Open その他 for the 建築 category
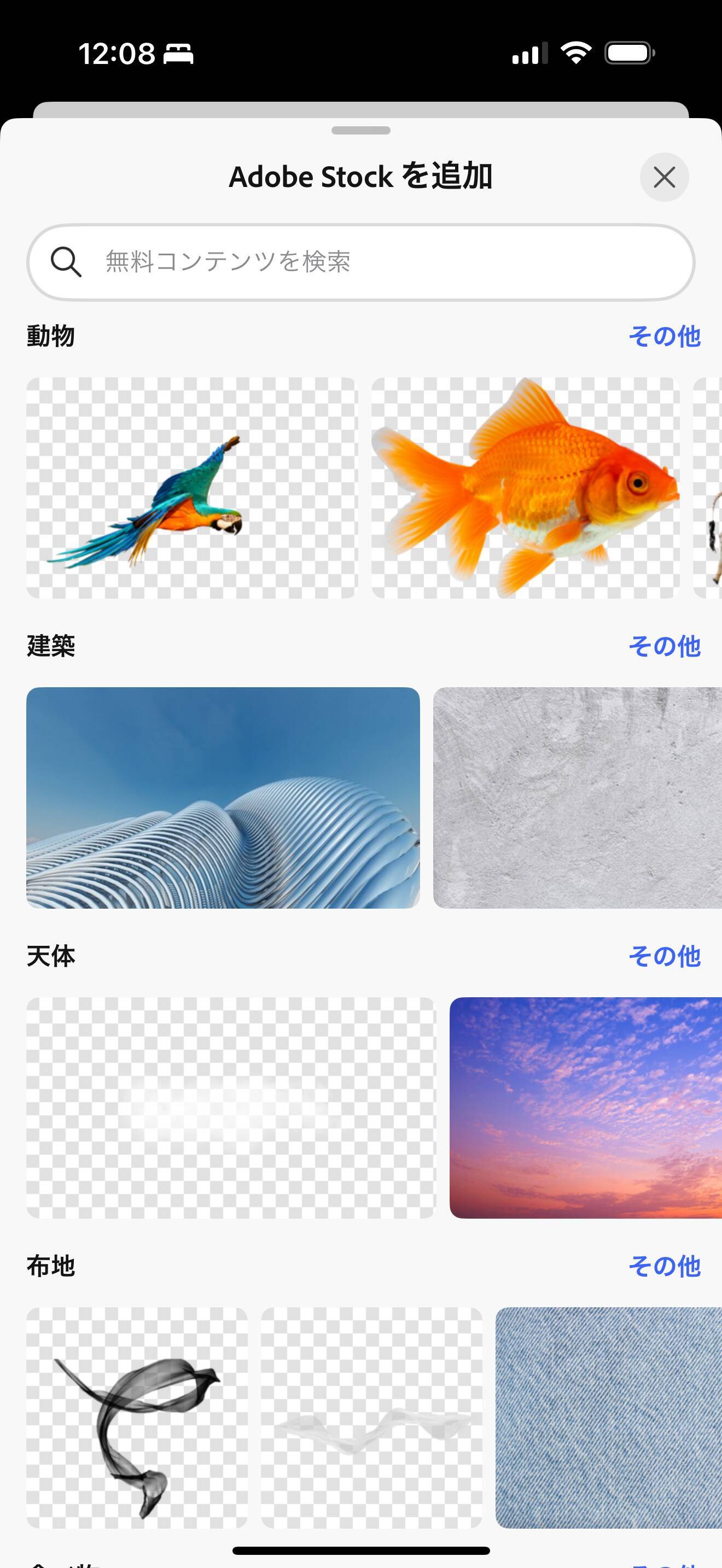The width and height of the screenshot is (722, 1568). tap(664, 646)
